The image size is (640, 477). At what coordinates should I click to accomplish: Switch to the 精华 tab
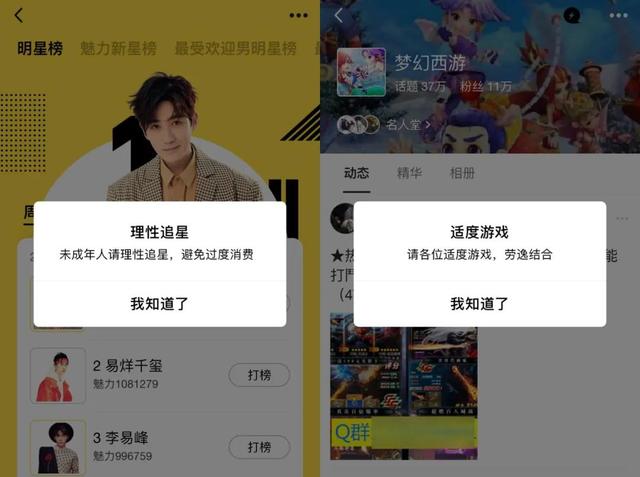click(x=409, y=173)
